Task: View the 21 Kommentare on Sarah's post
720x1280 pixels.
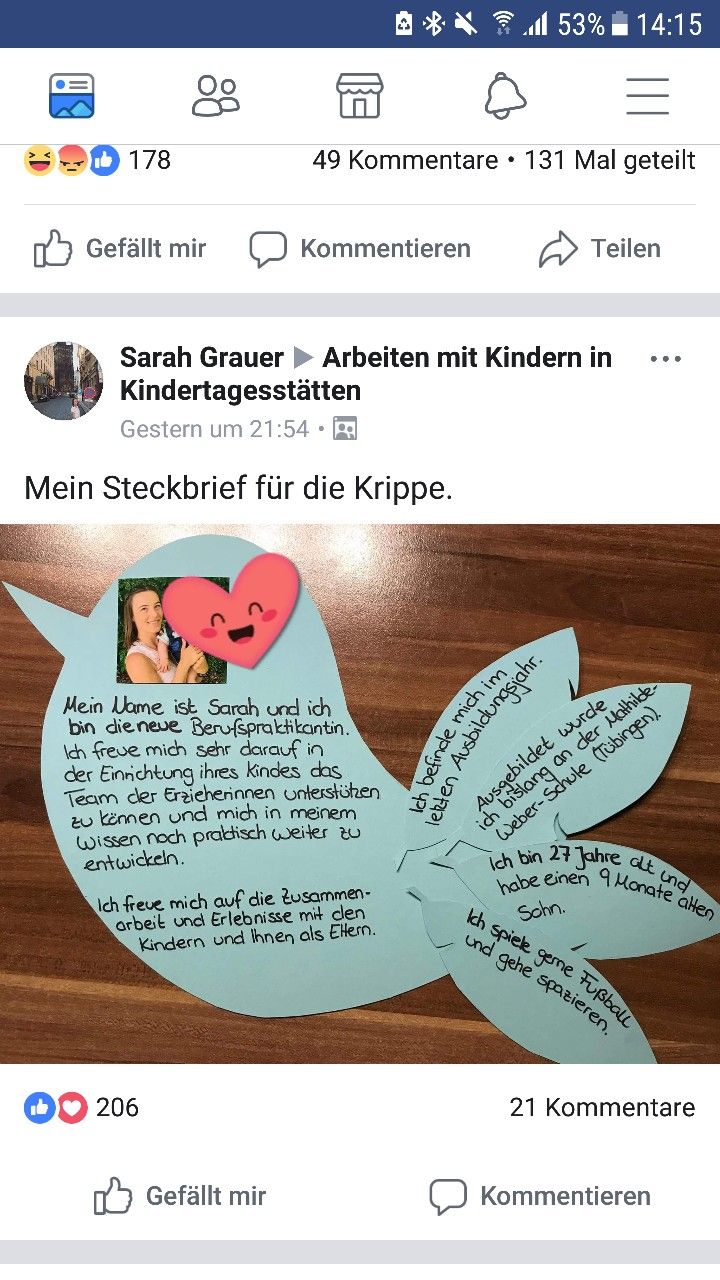Action: 601,1107
